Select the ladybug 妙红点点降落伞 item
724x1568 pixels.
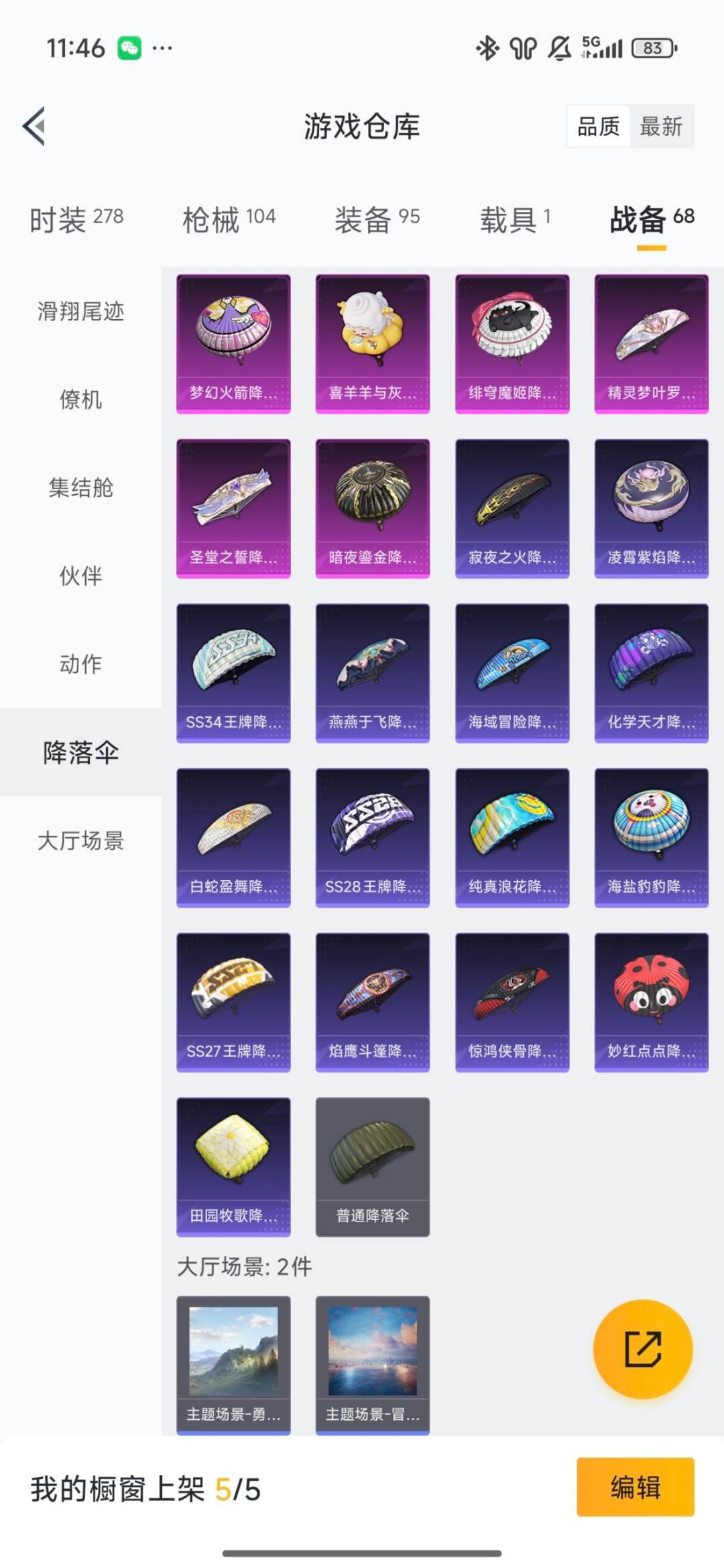coord(651,1002)
